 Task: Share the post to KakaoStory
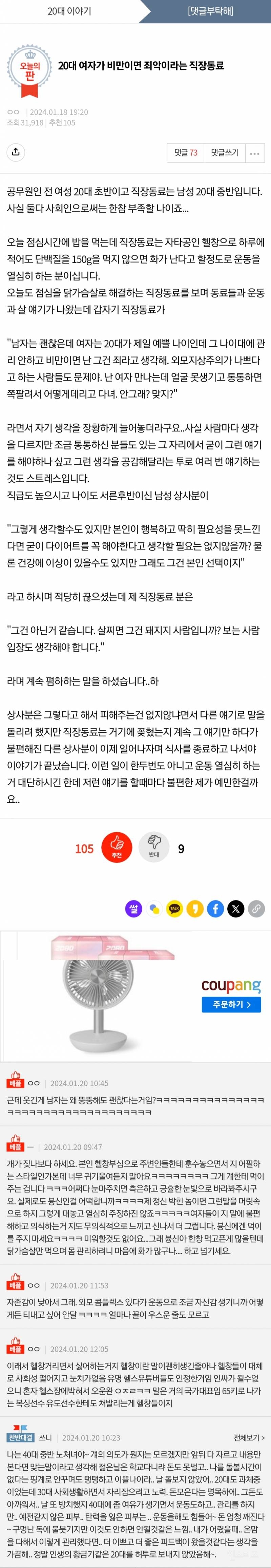[x=195, y=909]
